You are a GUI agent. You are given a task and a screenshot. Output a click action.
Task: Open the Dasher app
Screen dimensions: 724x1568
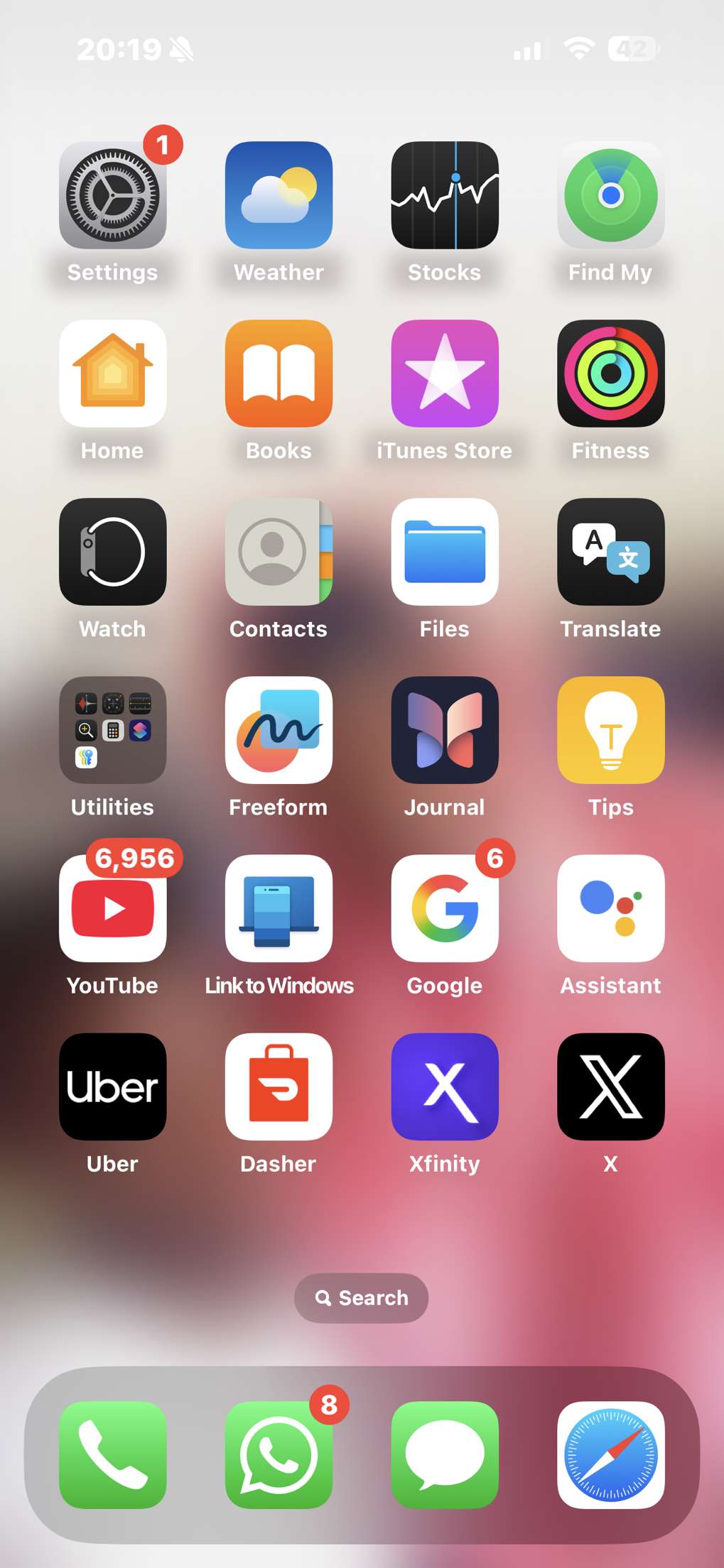click(279, 1087)
